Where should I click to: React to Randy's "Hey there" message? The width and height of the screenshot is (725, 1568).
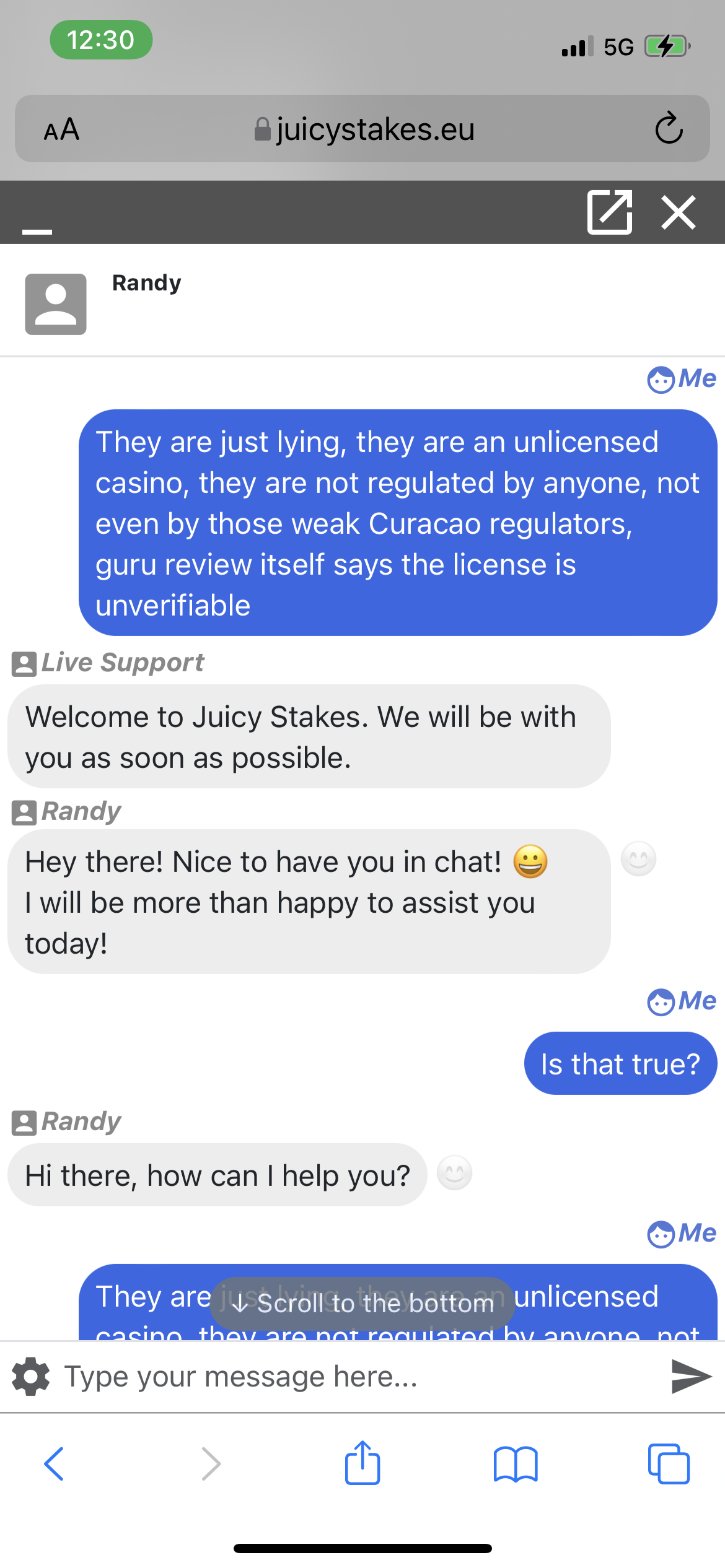tap(638, 859)
